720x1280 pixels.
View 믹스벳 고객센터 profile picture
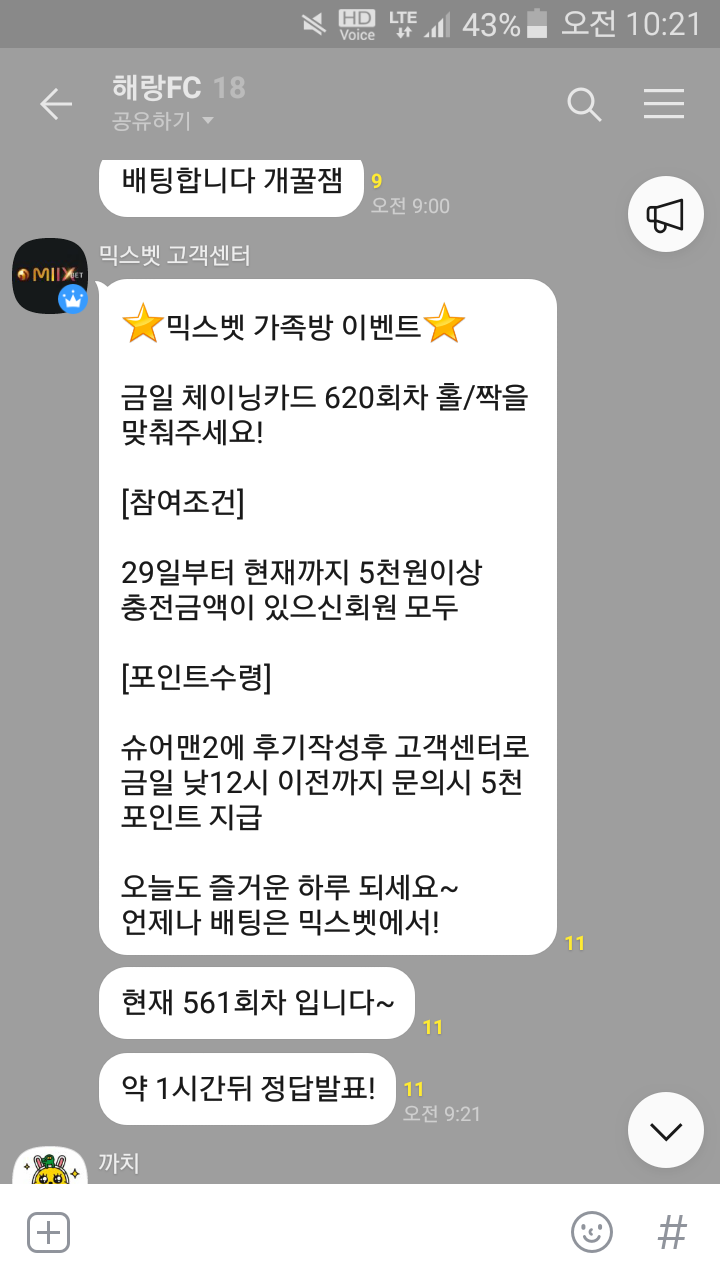(x=50, y=276)
